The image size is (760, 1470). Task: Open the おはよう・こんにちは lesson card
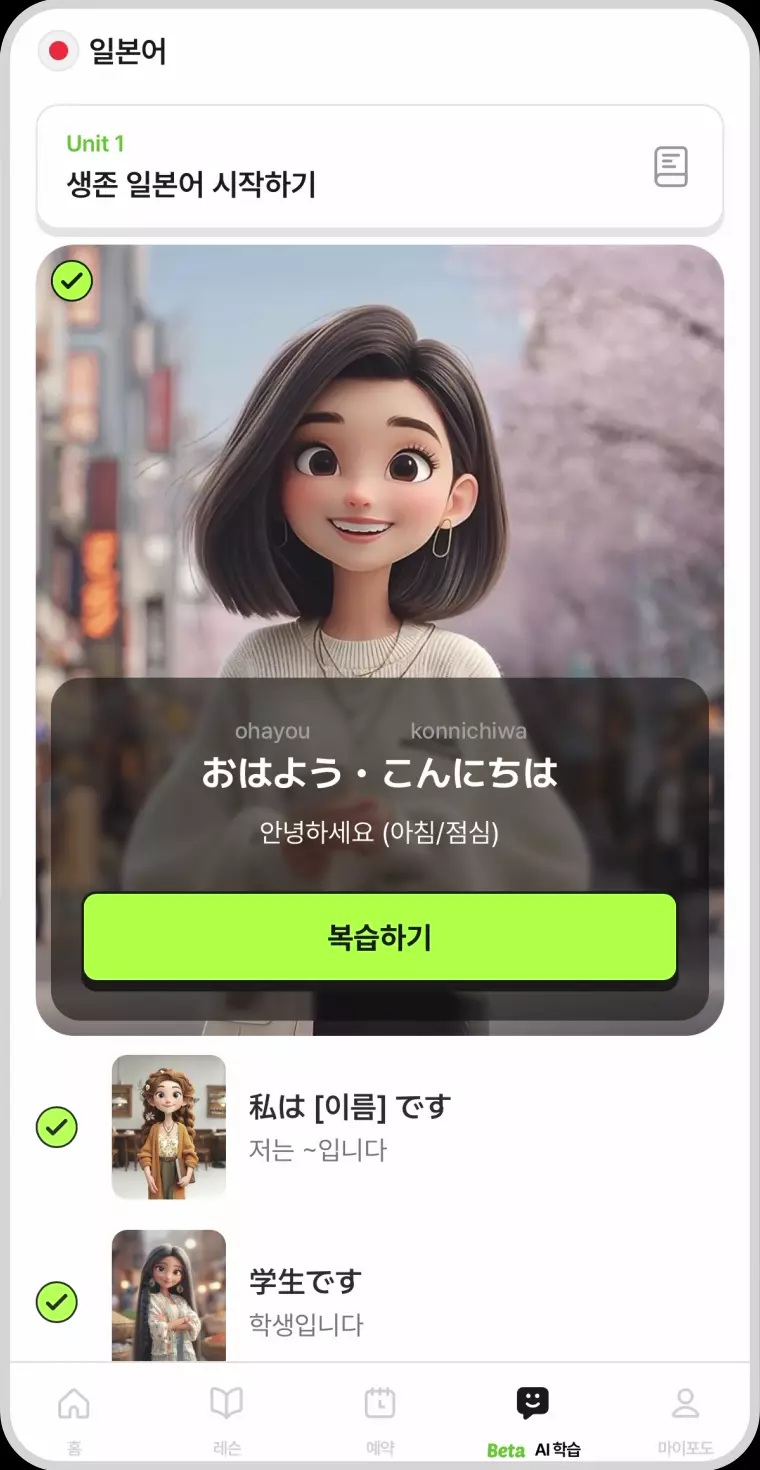click(x=380, y=500)
